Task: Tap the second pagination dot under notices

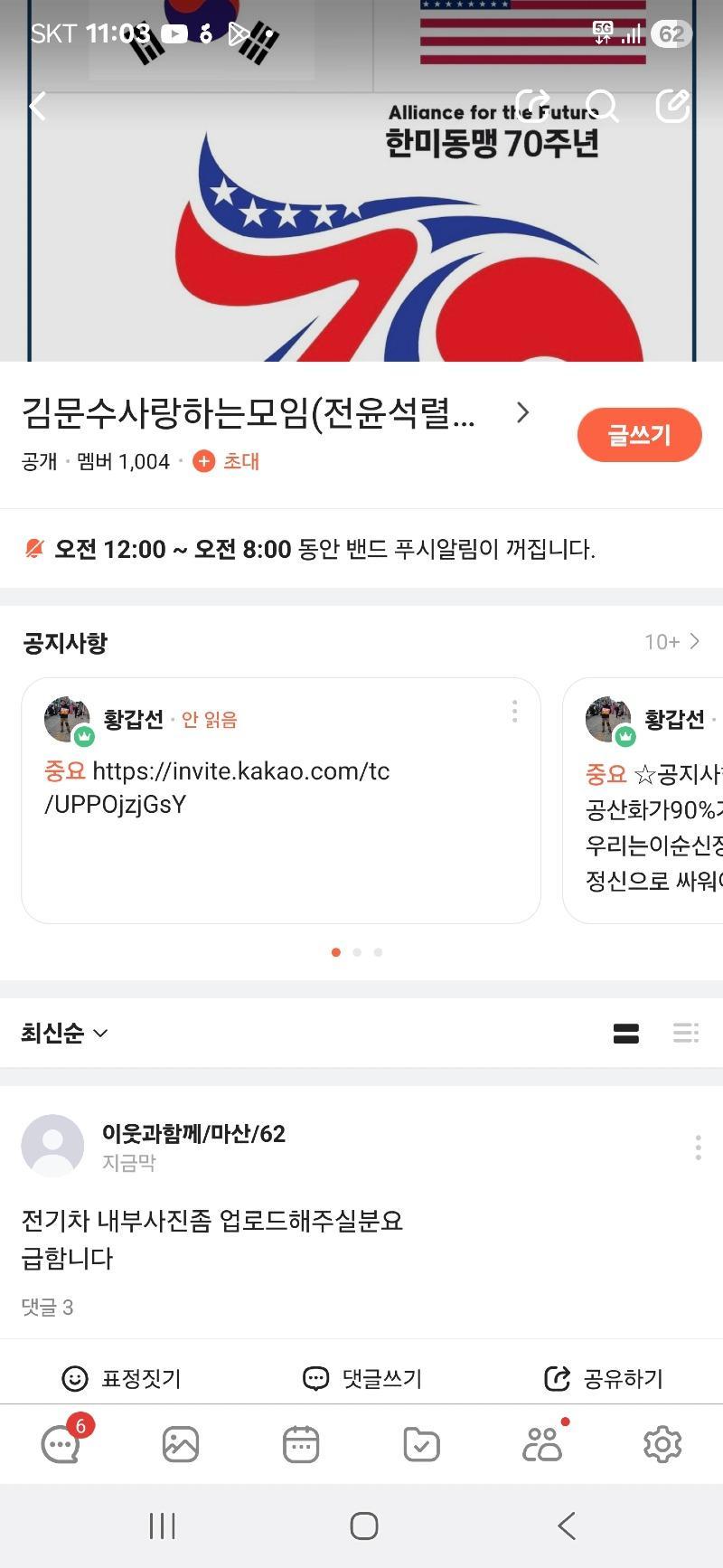Action: pyautogui.click(x=357, y=951)
